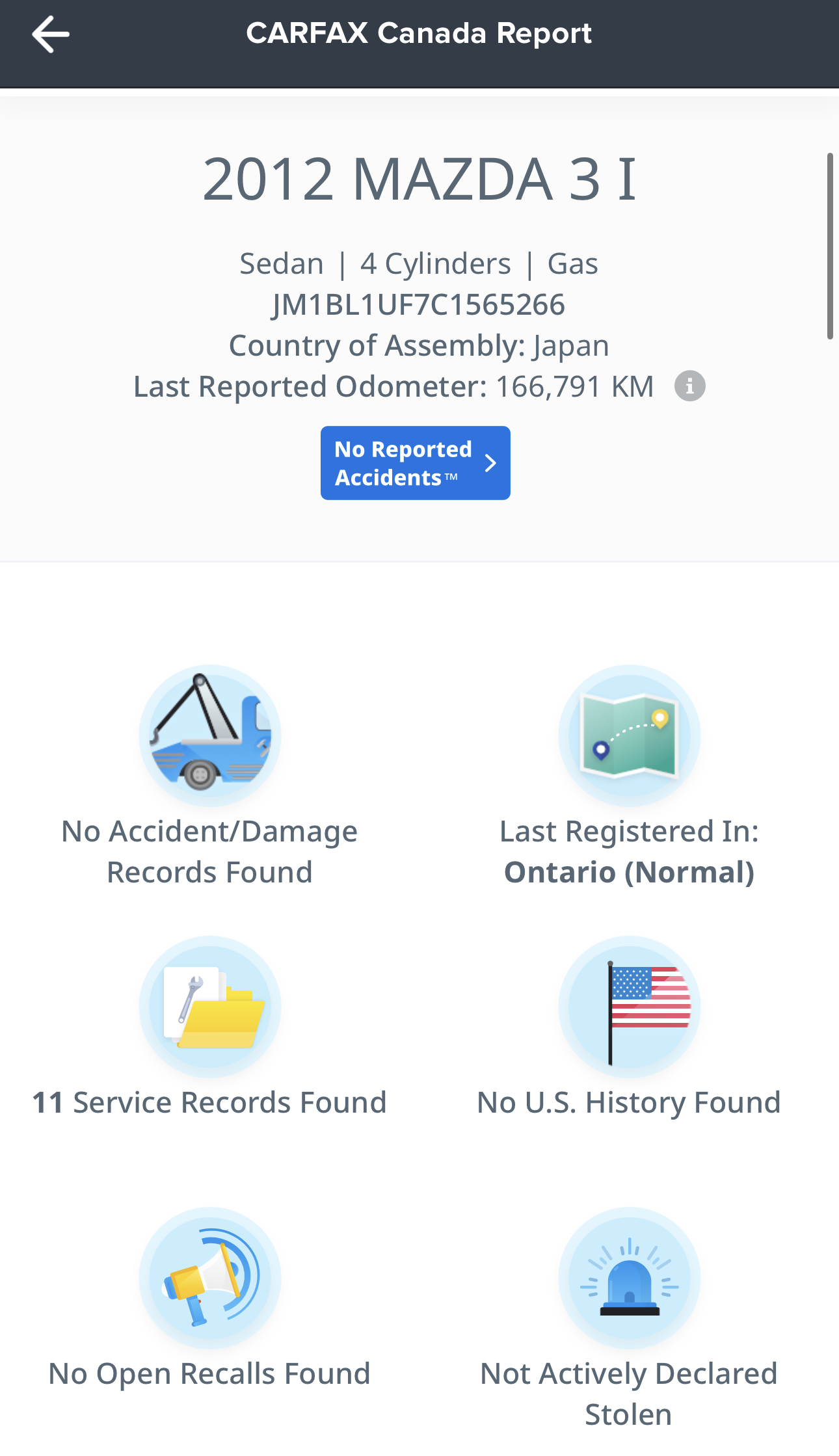Open the No Reported Accidents badge
The width and height of the screenshot is (839, 1456).
coord(415,463)
